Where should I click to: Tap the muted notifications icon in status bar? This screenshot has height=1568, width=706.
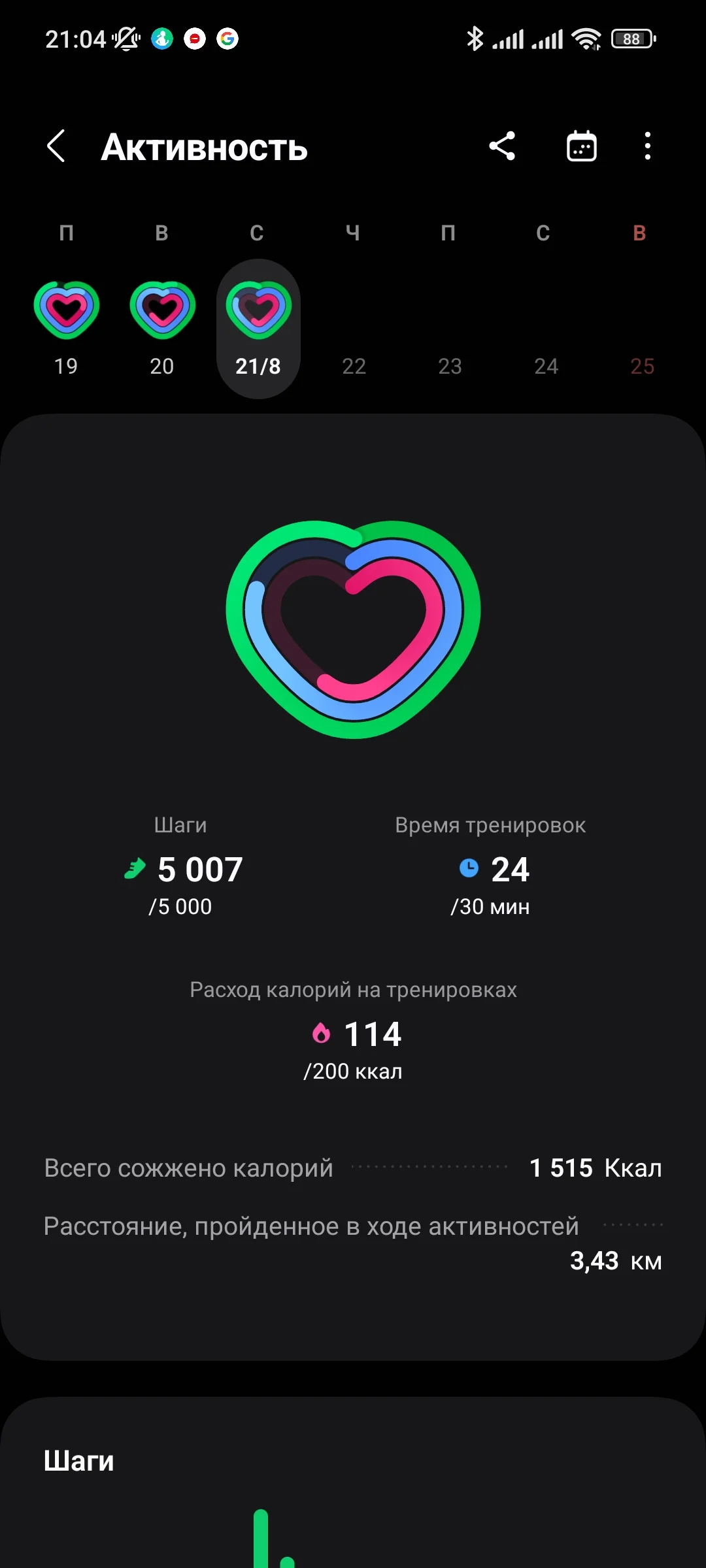(126, 39)
